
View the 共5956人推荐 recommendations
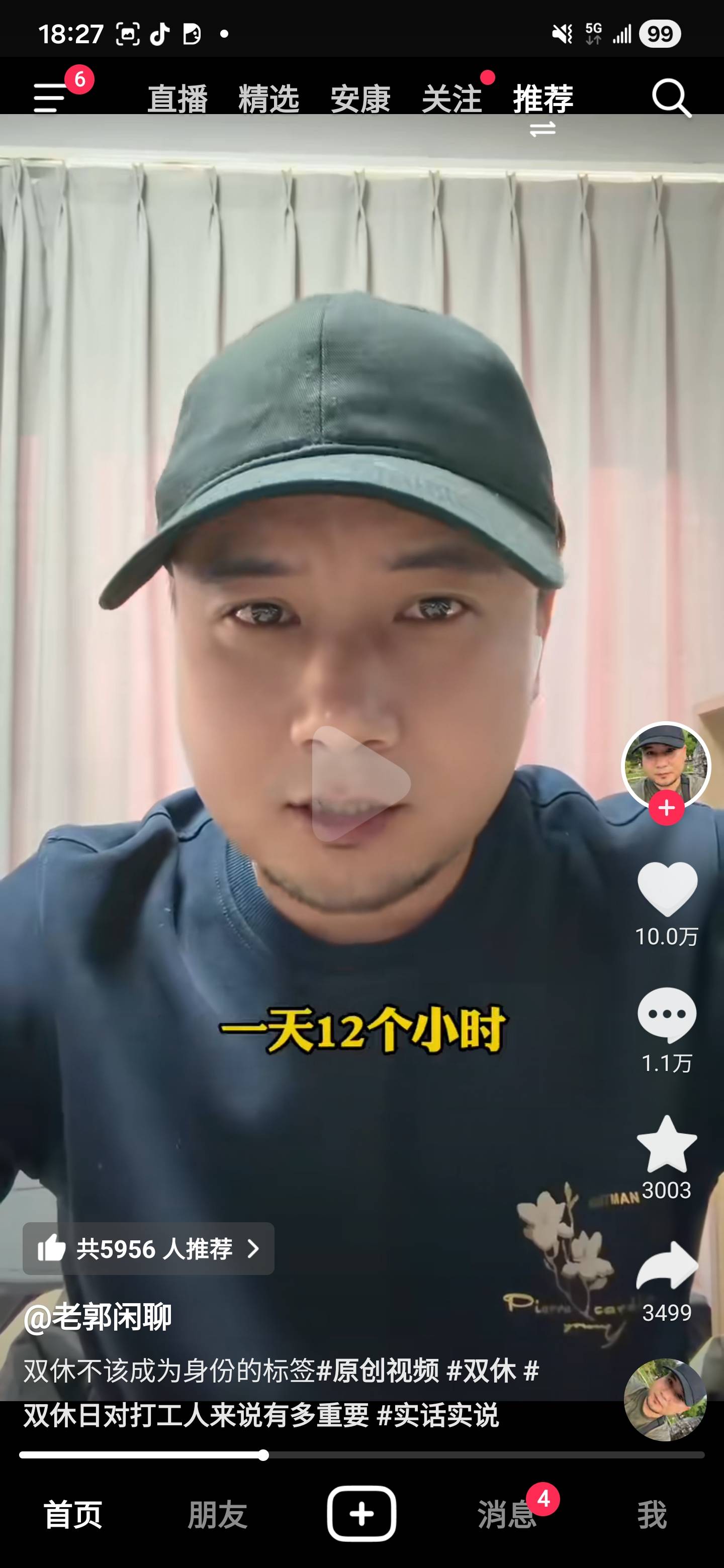pyautogui.click(x=149, y=1248)
